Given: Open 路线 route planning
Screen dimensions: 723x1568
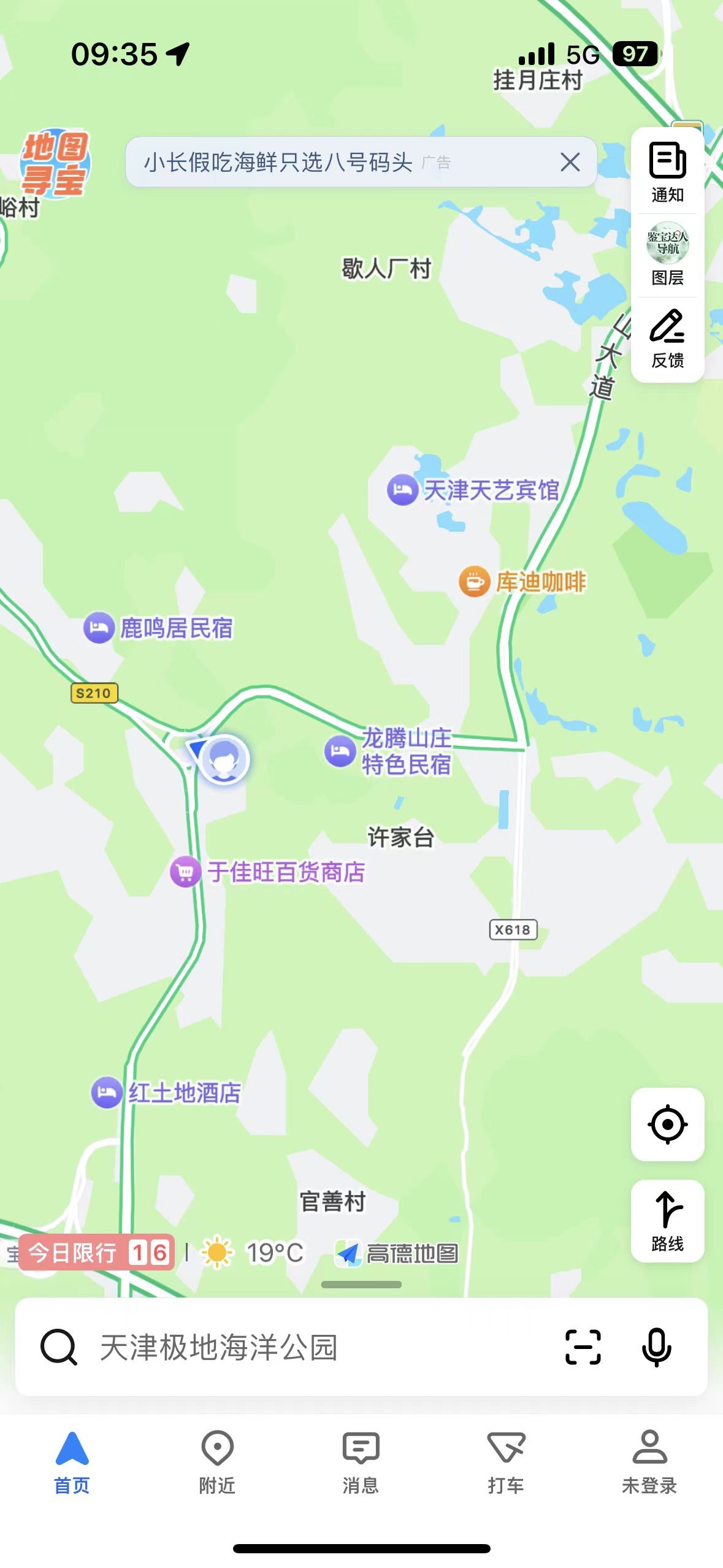Looking at the screenshot, I should (x=667, y=1220).
